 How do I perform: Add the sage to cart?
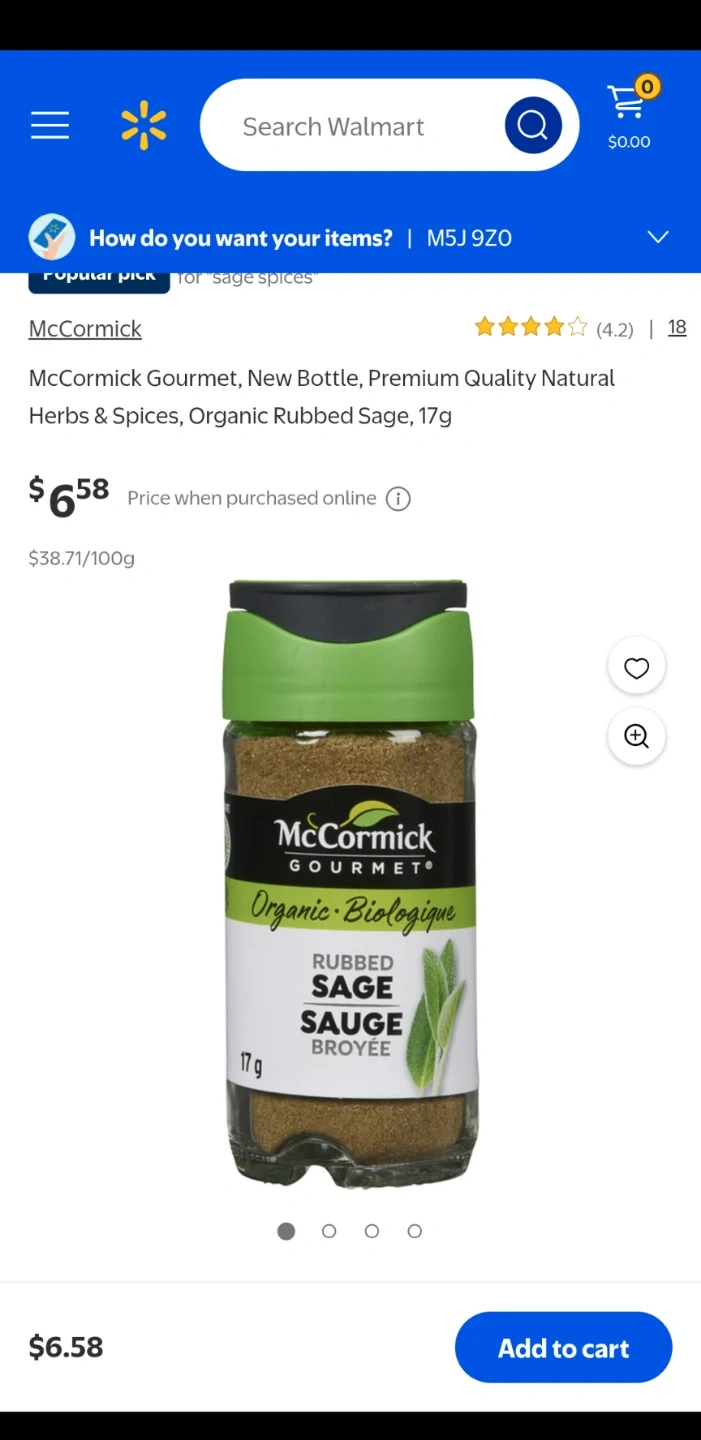click(563, 1348)
